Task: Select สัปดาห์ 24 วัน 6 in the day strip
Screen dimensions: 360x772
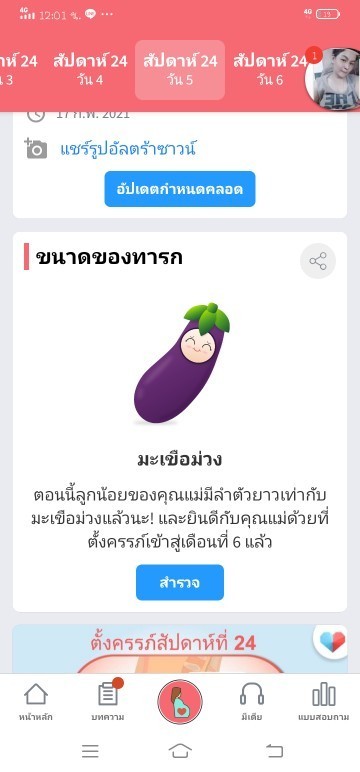Action: [270, 70]
